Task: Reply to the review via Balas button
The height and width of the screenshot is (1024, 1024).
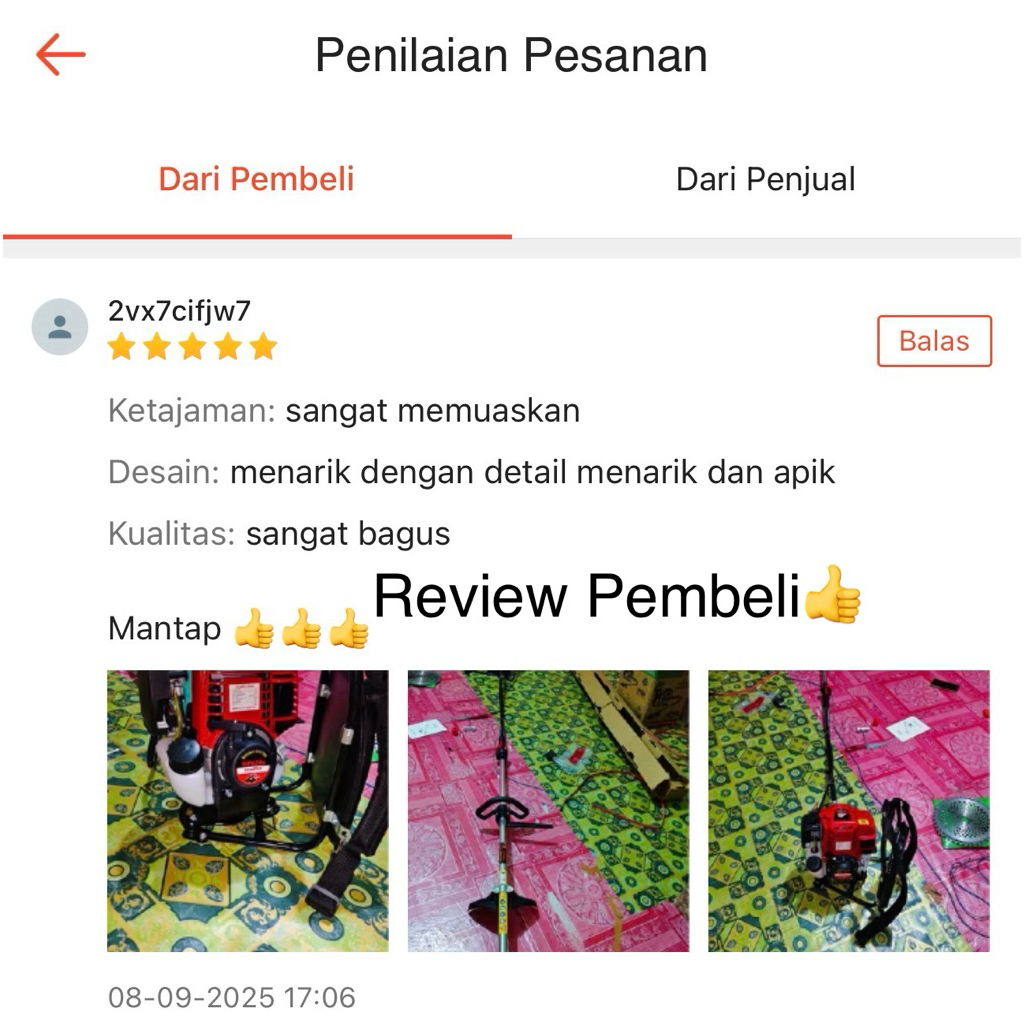Action: point(934,341)
